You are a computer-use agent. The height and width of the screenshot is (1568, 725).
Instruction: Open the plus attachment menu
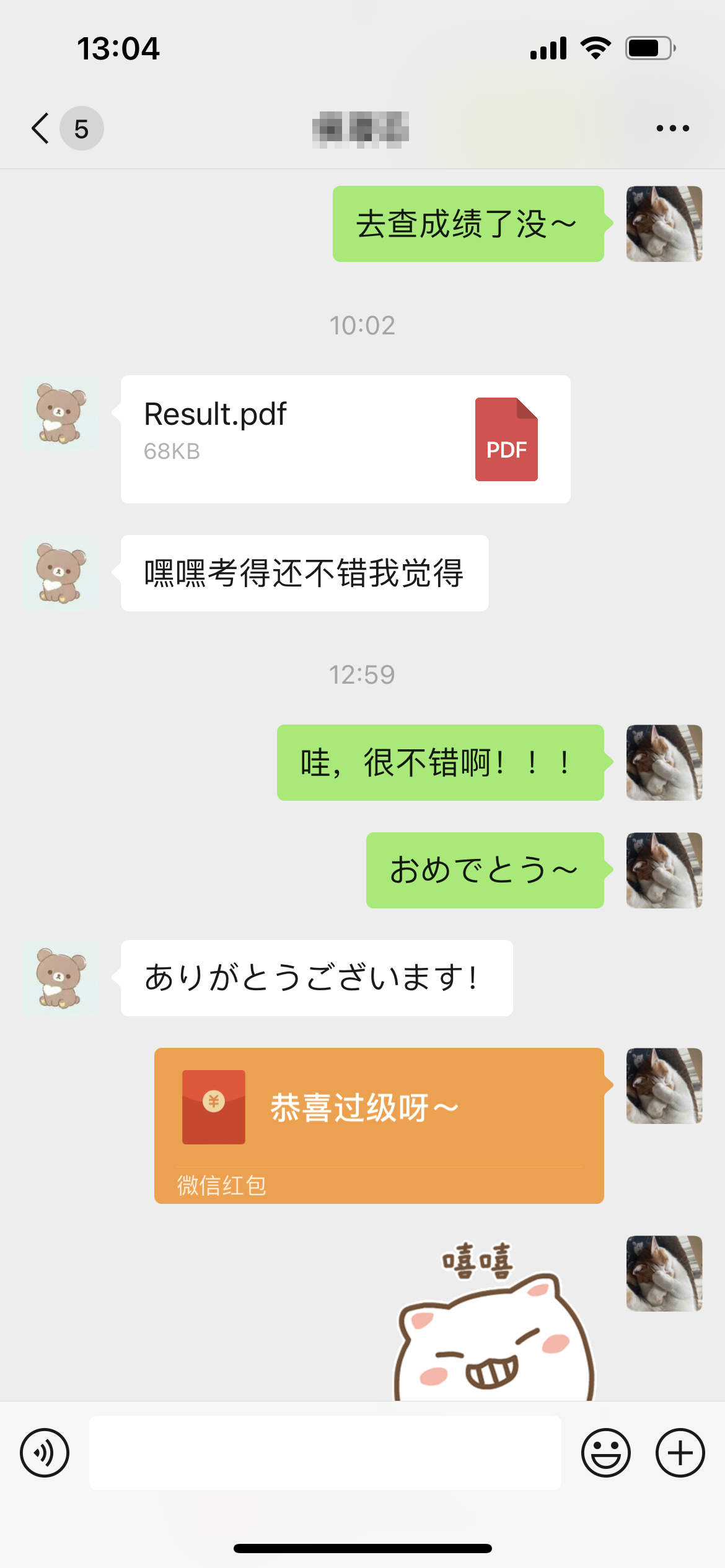pos(680,1453)
